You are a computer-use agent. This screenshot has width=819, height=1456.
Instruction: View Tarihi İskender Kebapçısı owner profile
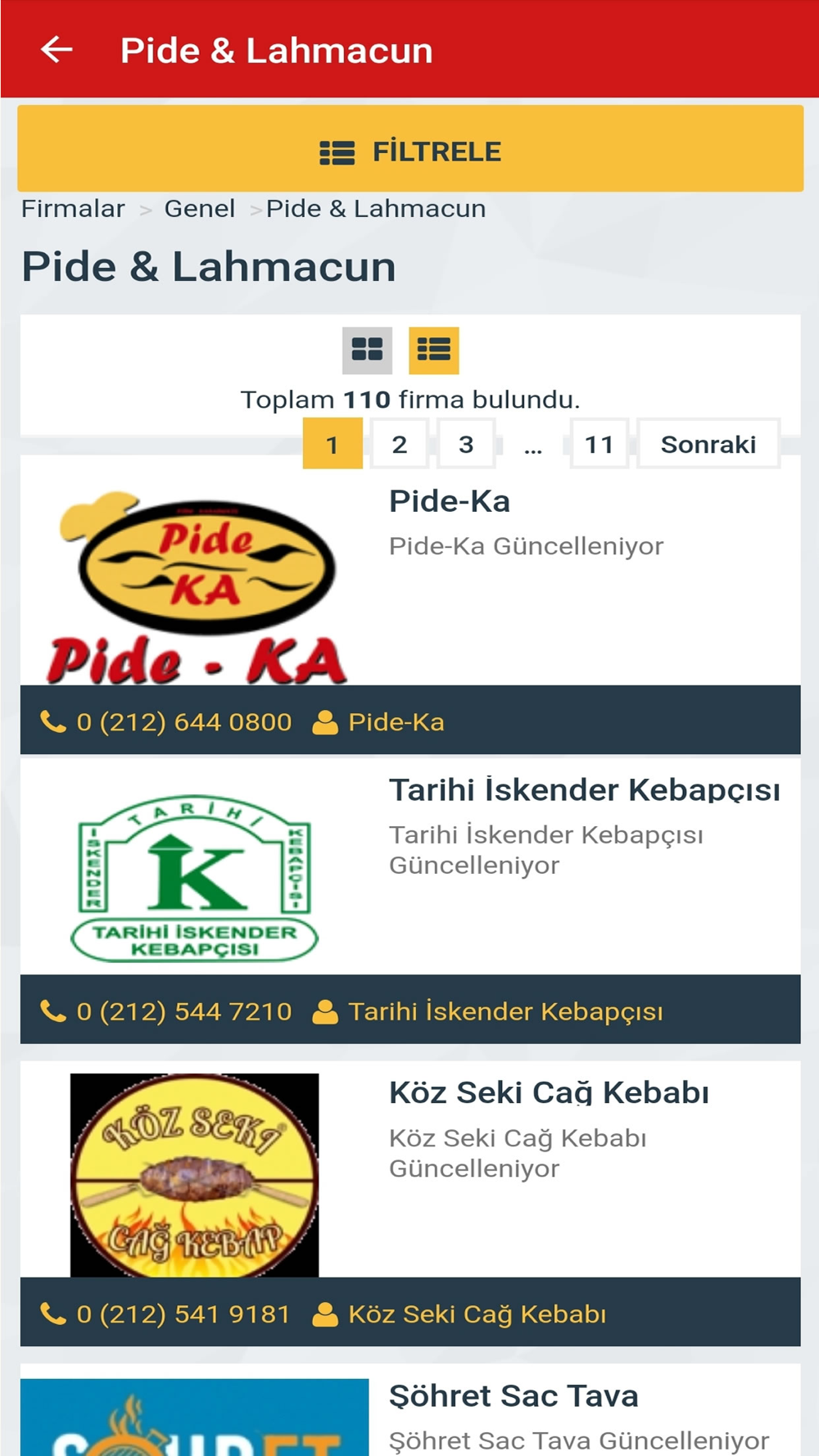point(488,1011)
